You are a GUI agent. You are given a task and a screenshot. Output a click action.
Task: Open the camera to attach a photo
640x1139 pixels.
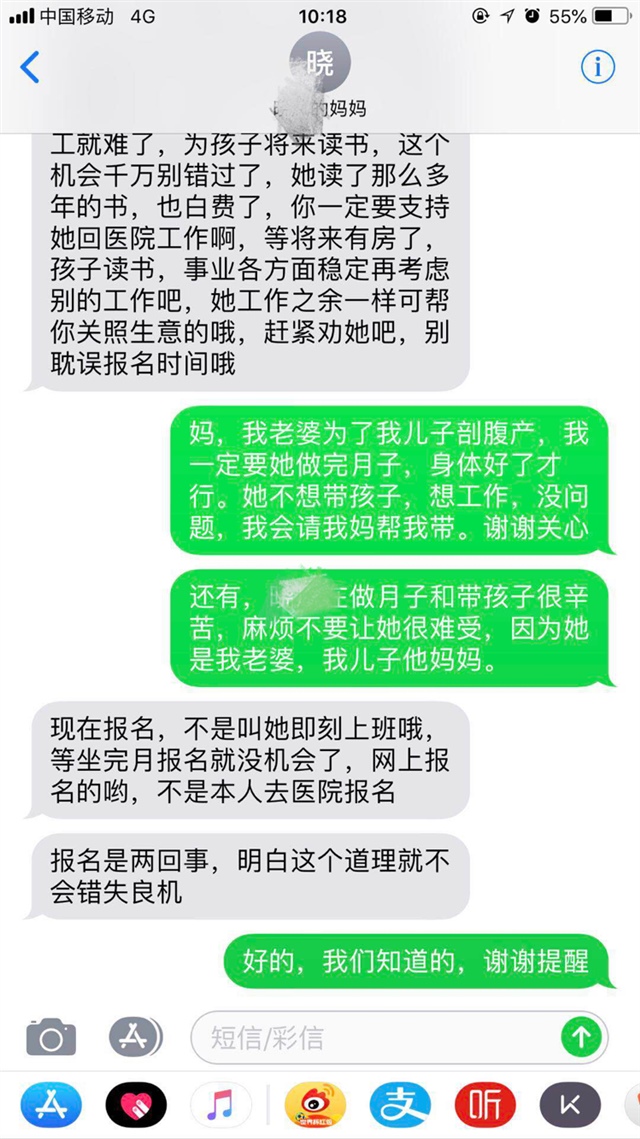(x=51, y=1036)
